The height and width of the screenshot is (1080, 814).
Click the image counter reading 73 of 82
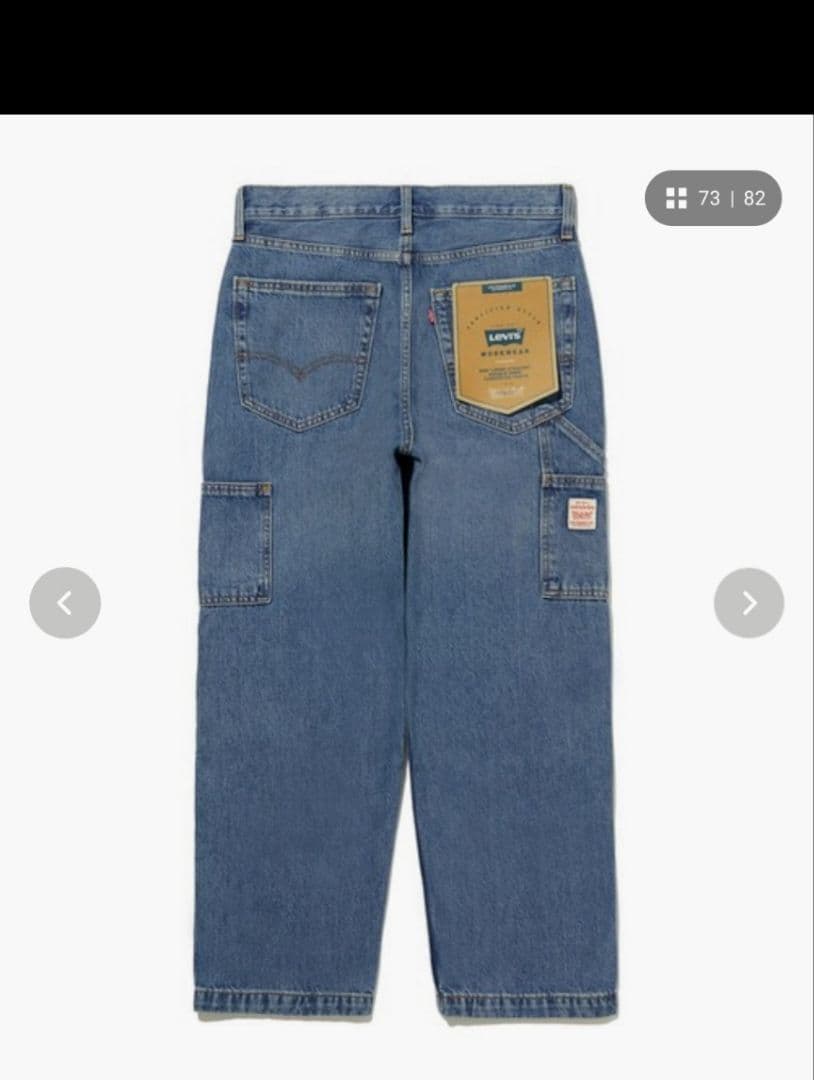pyautogui.click(x=730, y=198)
